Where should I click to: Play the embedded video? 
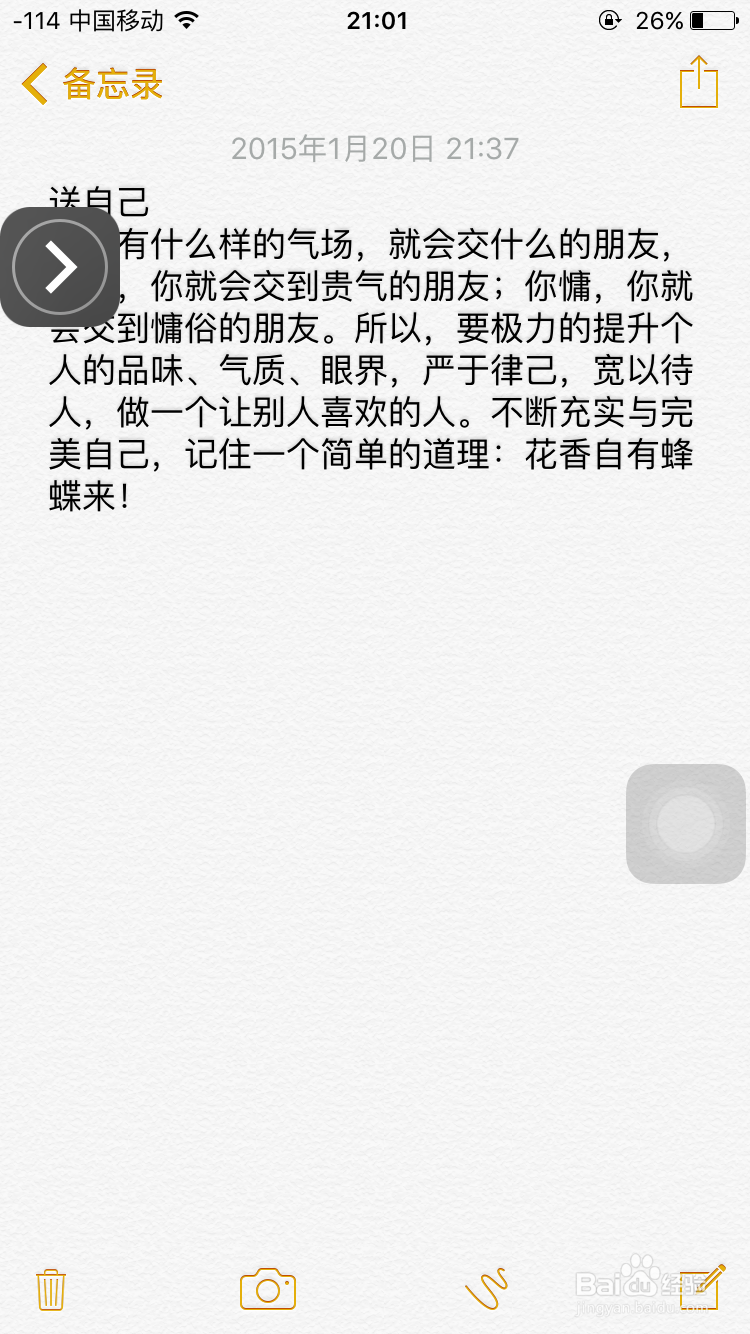pos(60,267)
